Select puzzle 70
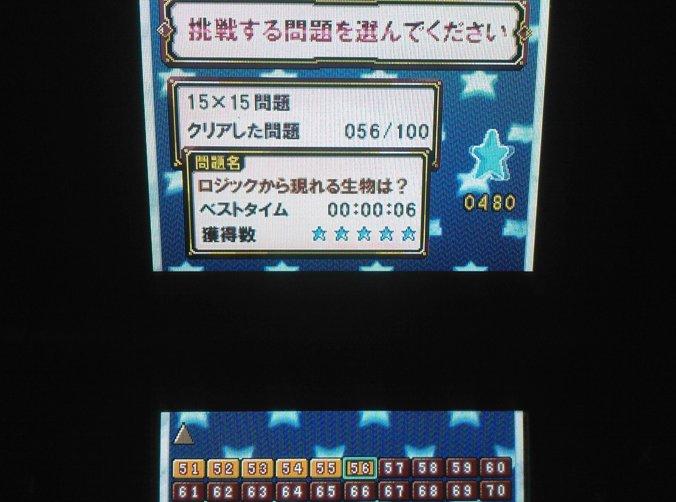The width and height of the screenshot is (676, 502). point(494,491)
